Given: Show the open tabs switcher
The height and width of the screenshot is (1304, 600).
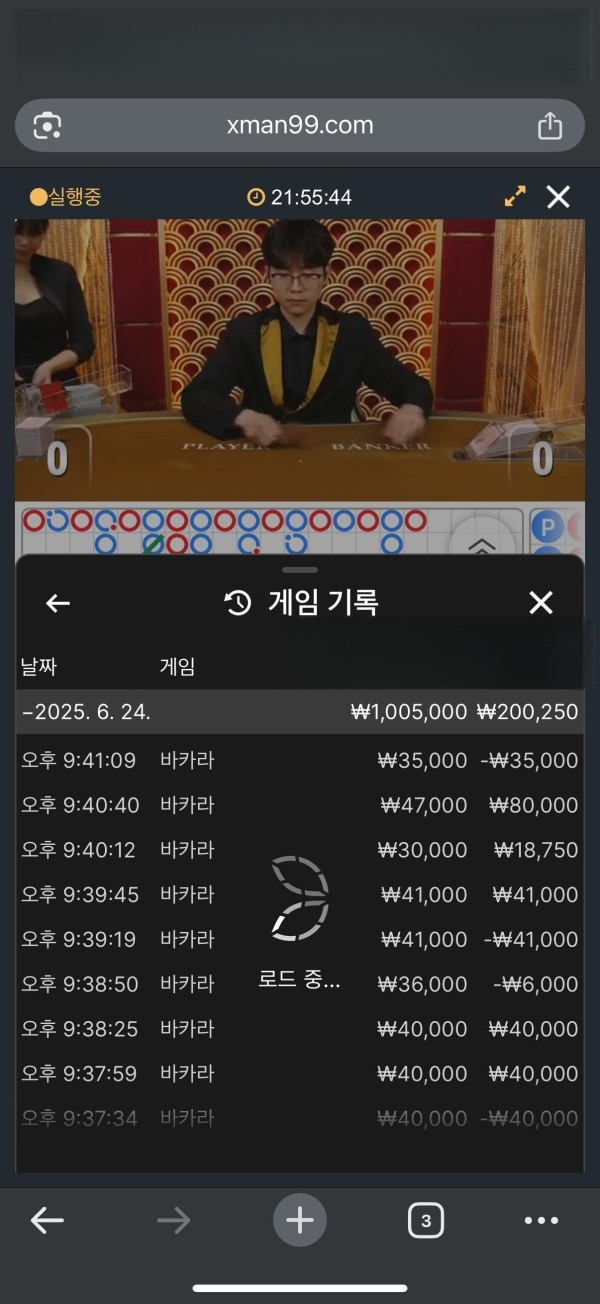Looking at the screenshot, I should 426,1220.
